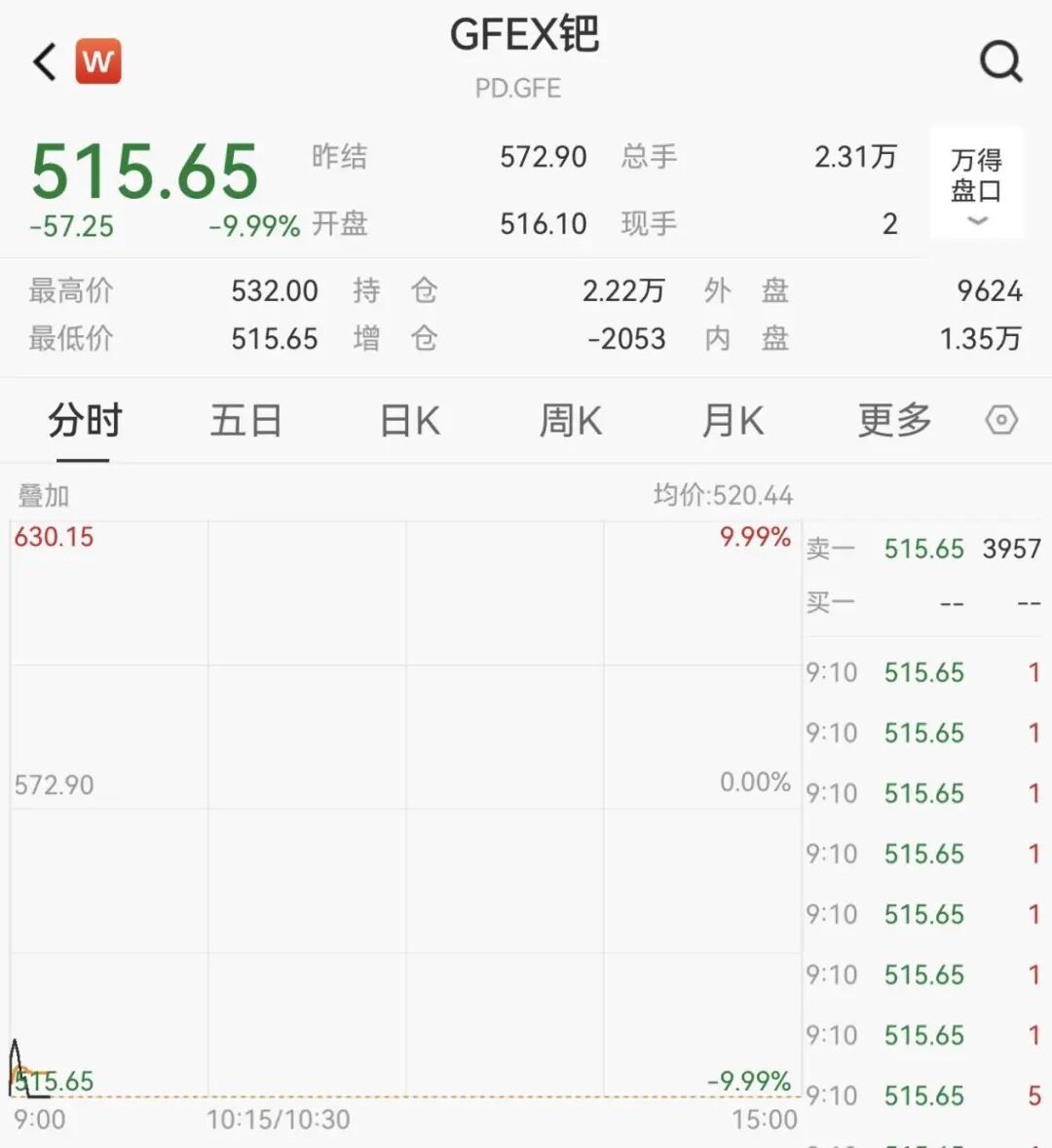Open search with the magnifier icon
Screen dimensions: 1052x1148
(1001, 61)
